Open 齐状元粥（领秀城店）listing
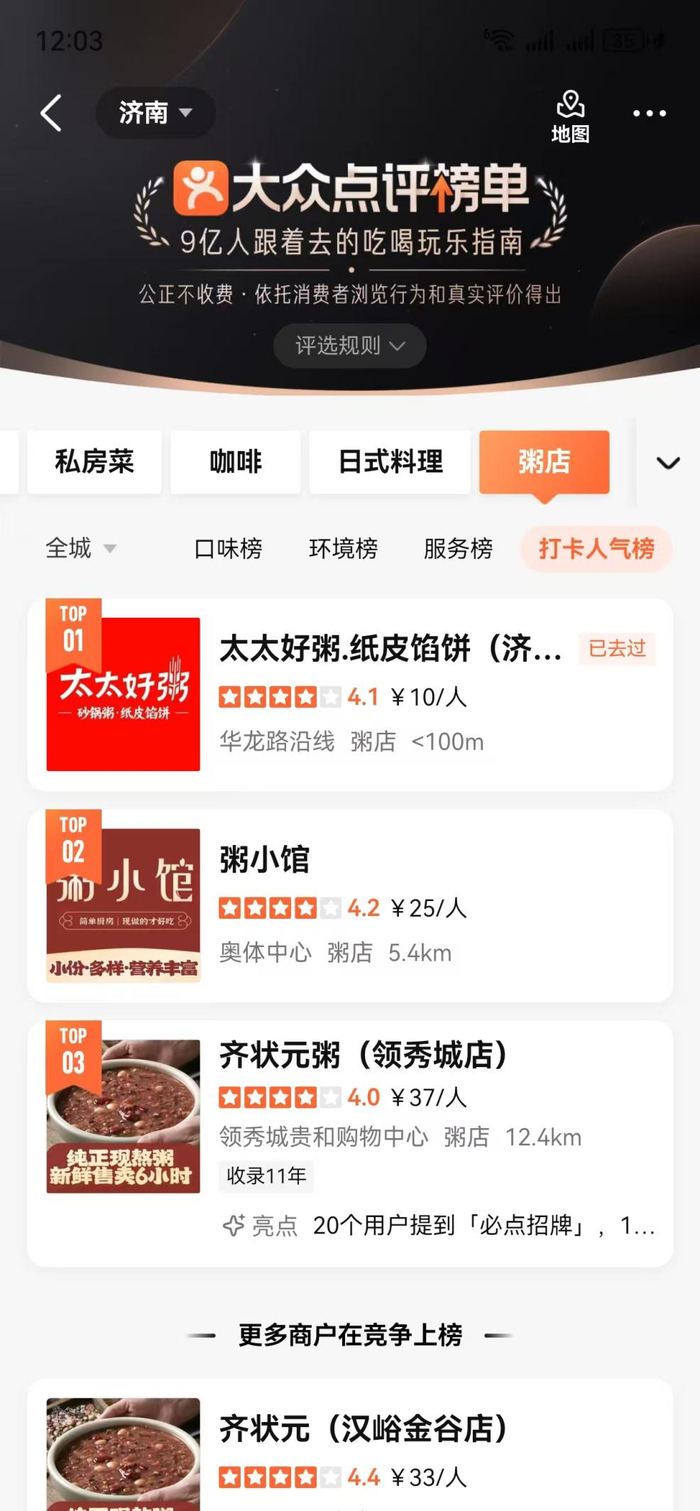 pos(350,1143)
